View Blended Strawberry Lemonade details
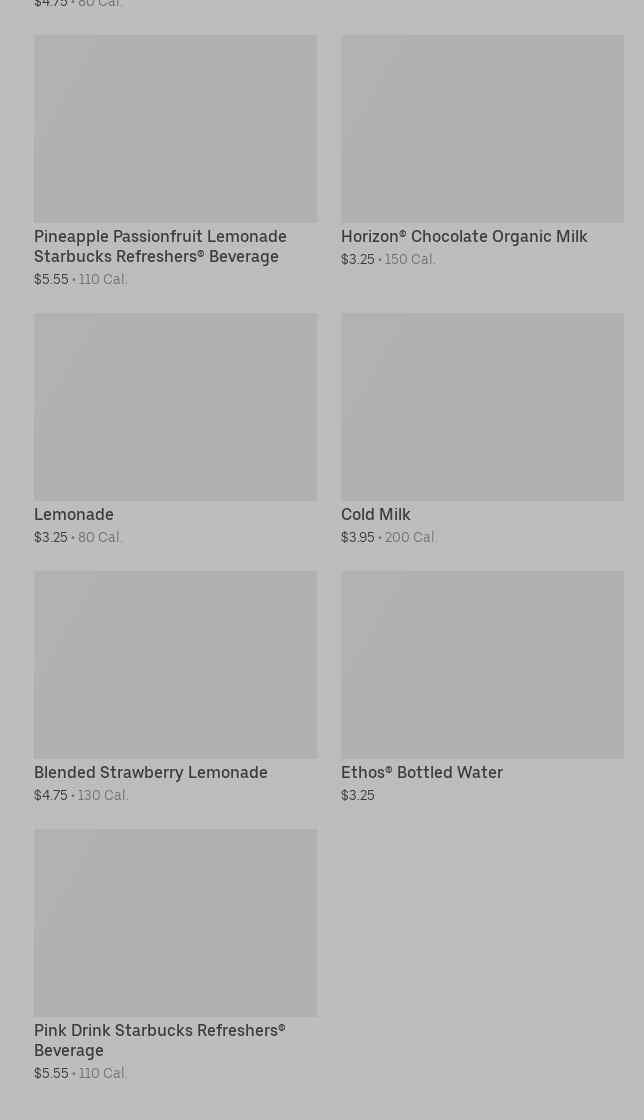644x1120 pixels. 176,687
